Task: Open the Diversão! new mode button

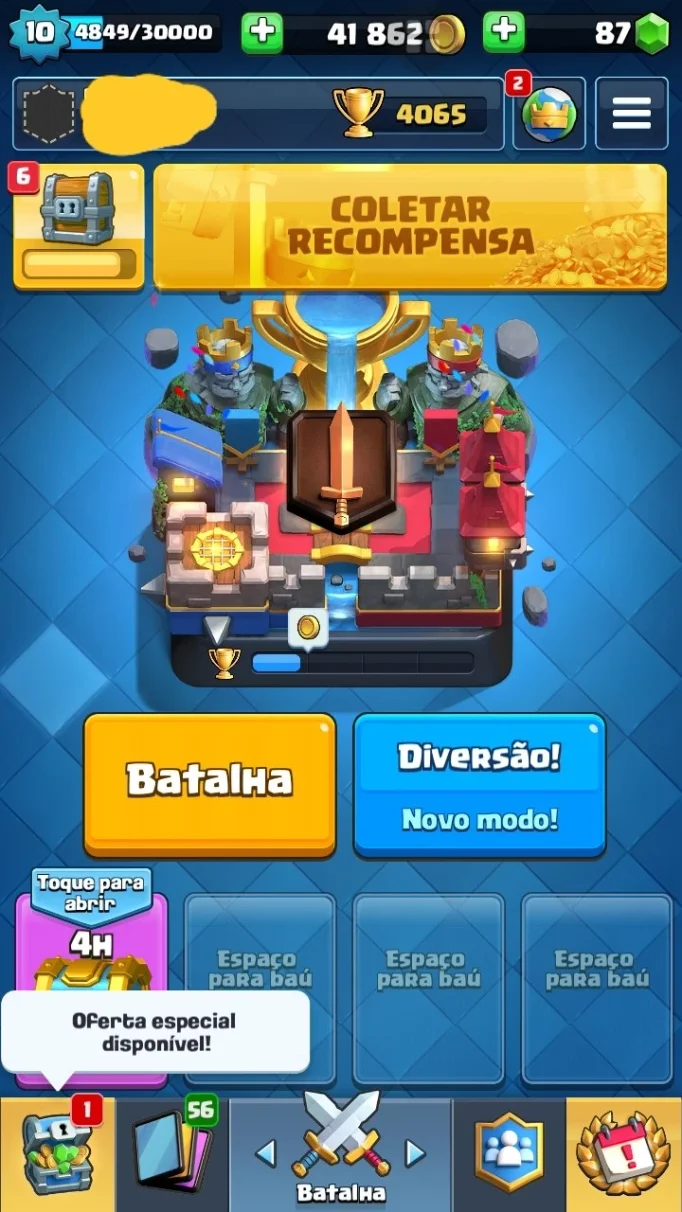Action: click(479, 784)
